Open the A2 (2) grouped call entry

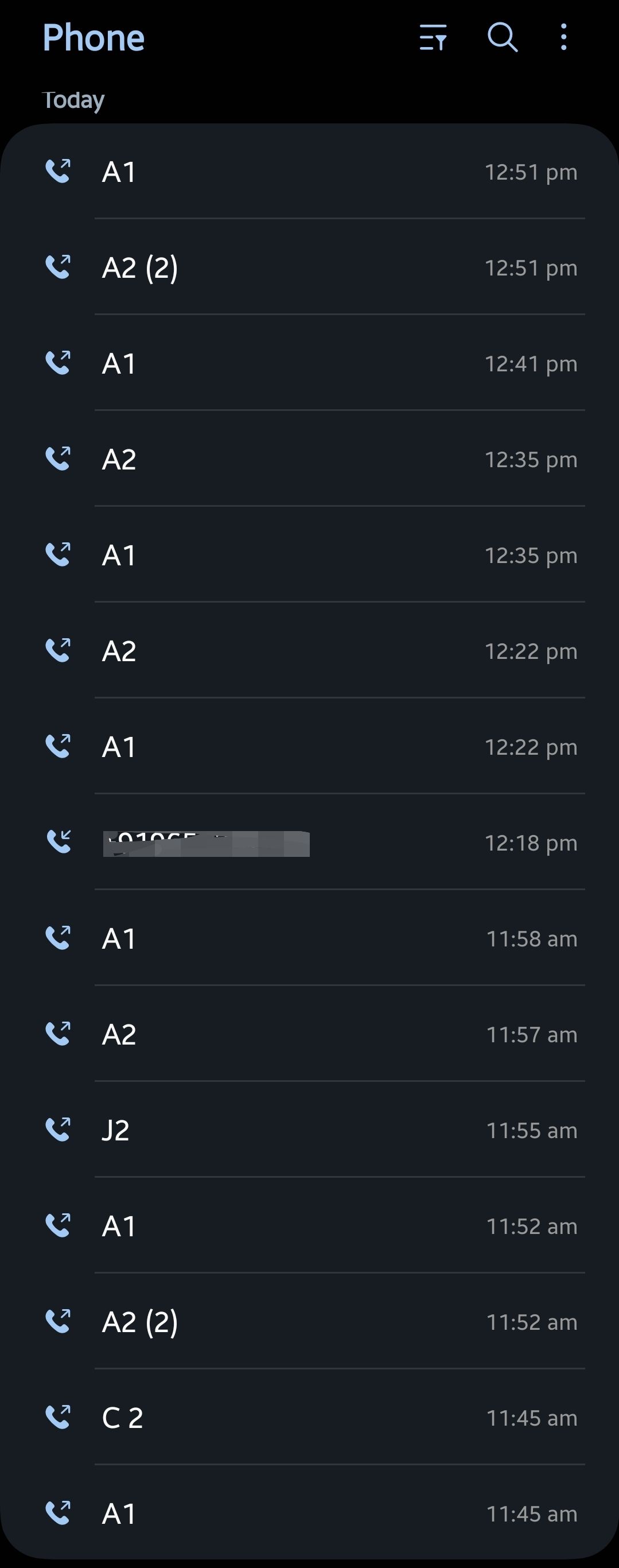tap(304, 267)
